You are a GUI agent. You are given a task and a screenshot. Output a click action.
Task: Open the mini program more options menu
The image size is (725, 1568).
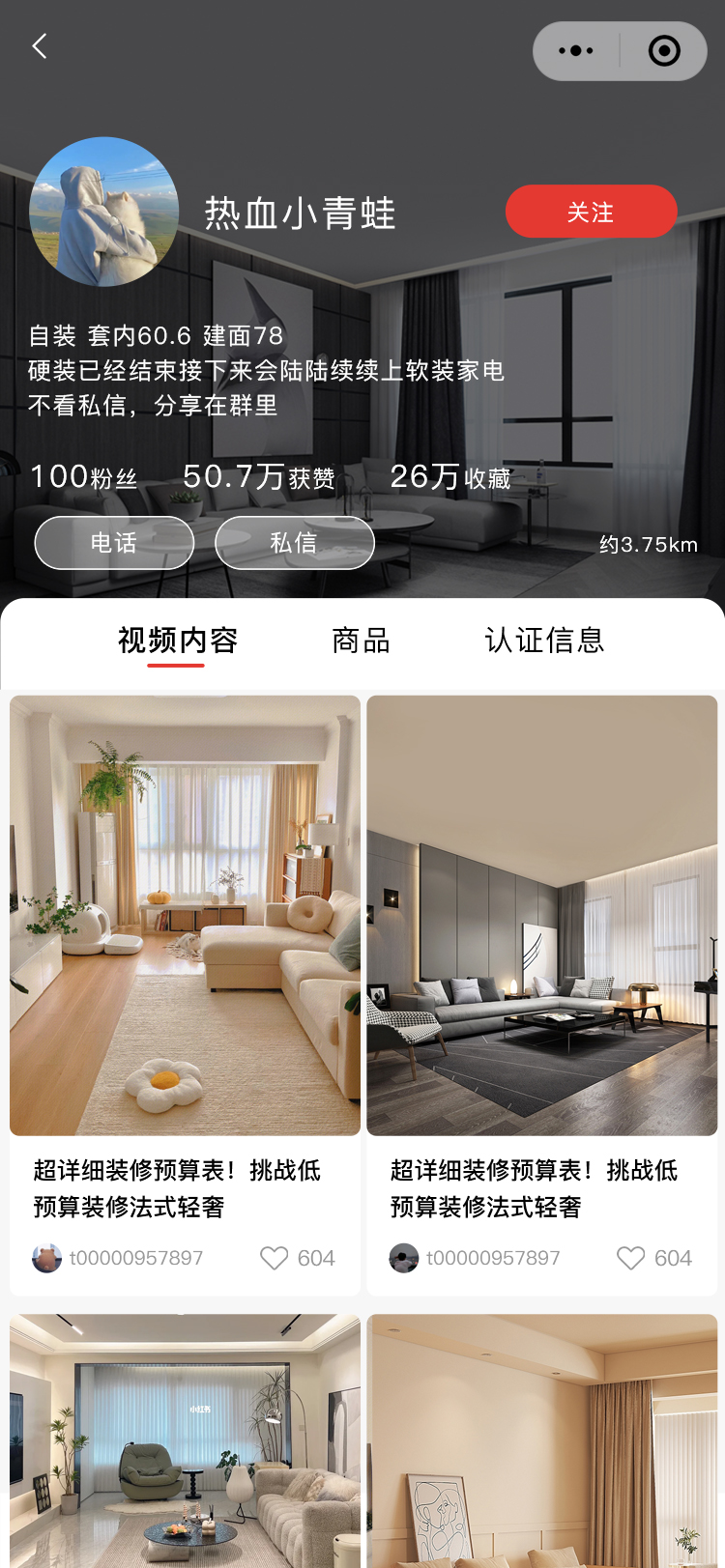click(x=576, y=51)
